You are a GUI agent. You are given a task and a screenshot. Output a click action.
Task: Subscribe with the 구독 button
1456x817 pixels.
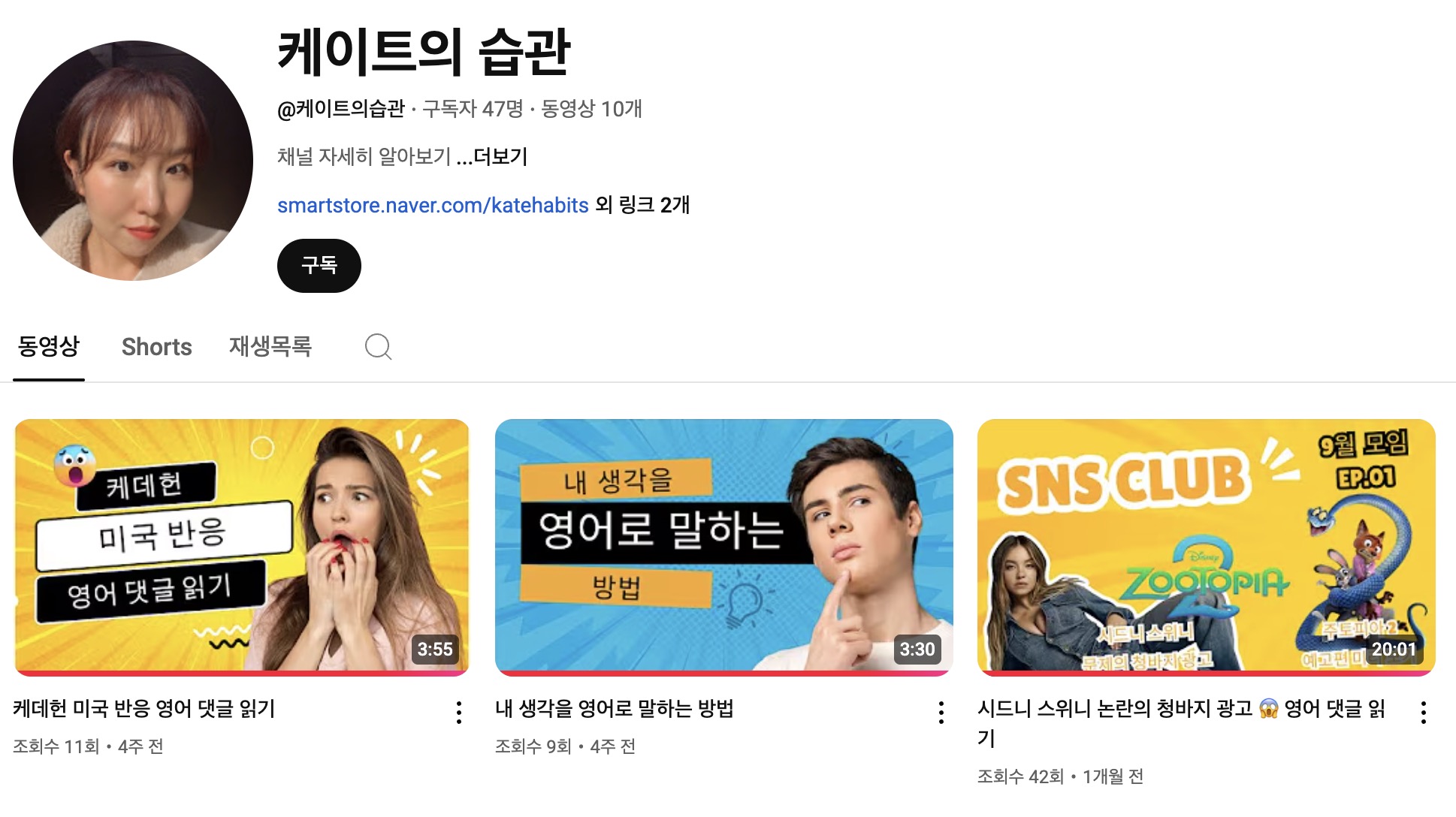(x=319, y=266)
